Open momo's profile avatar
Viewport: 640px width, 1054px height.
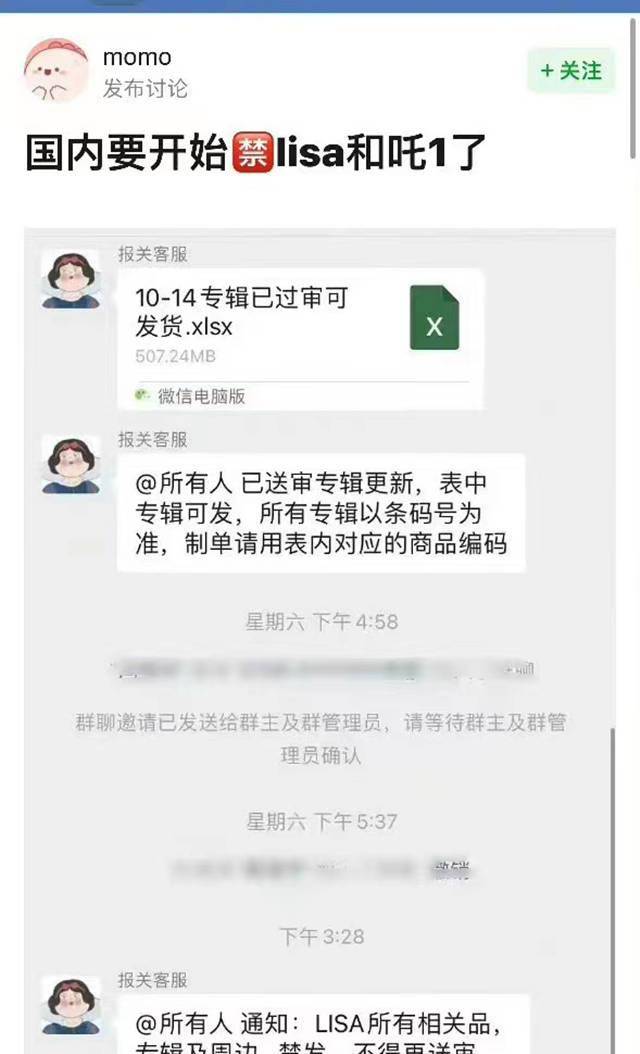click(x=56, y=70)
